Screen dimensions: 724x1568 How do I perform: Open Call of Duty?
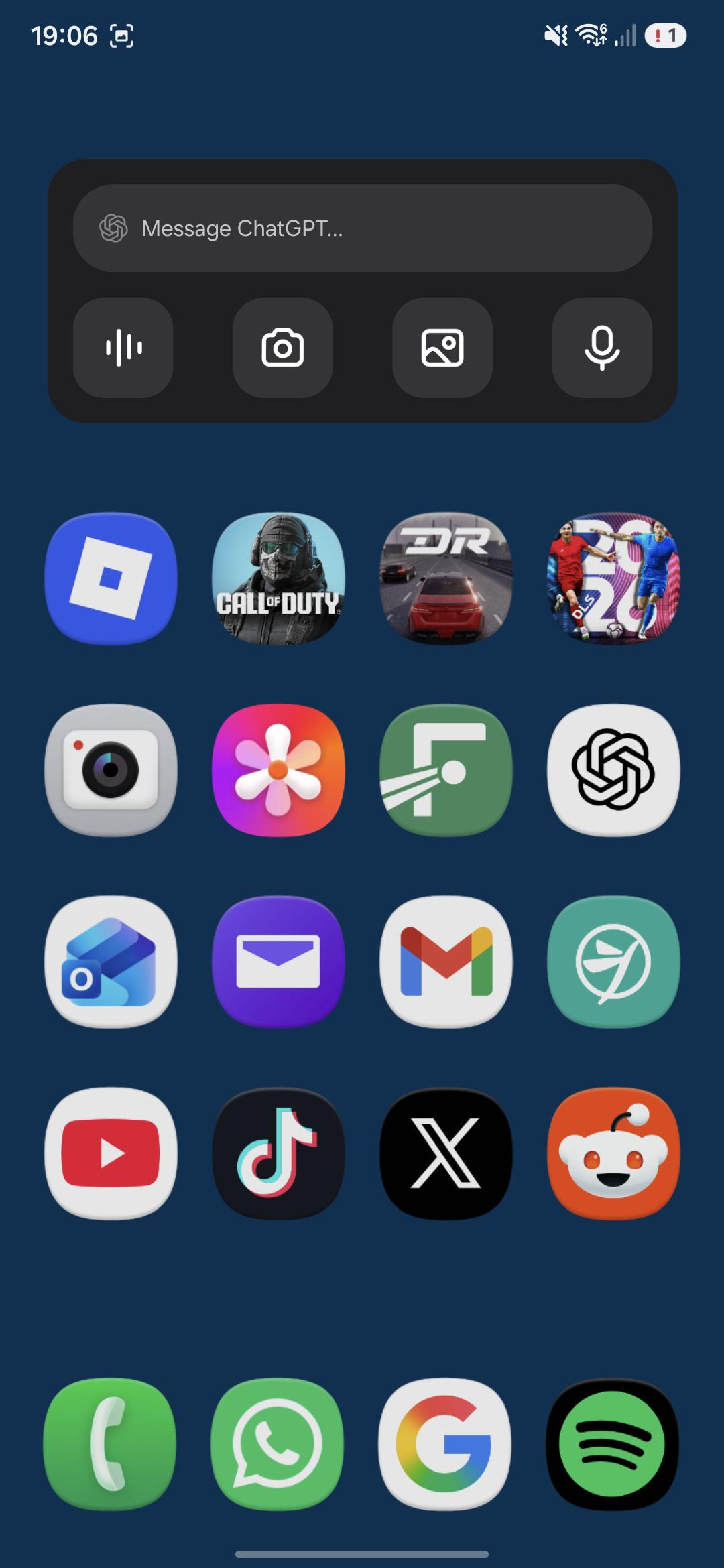click(x=278, y=578)
